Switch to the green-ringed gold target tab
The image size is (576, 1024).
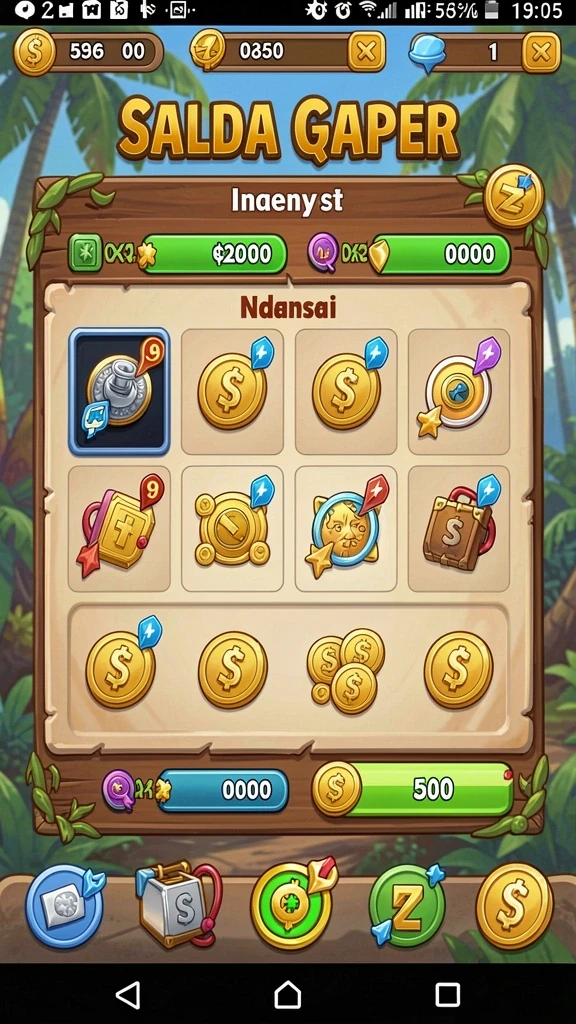click(291, 904)
